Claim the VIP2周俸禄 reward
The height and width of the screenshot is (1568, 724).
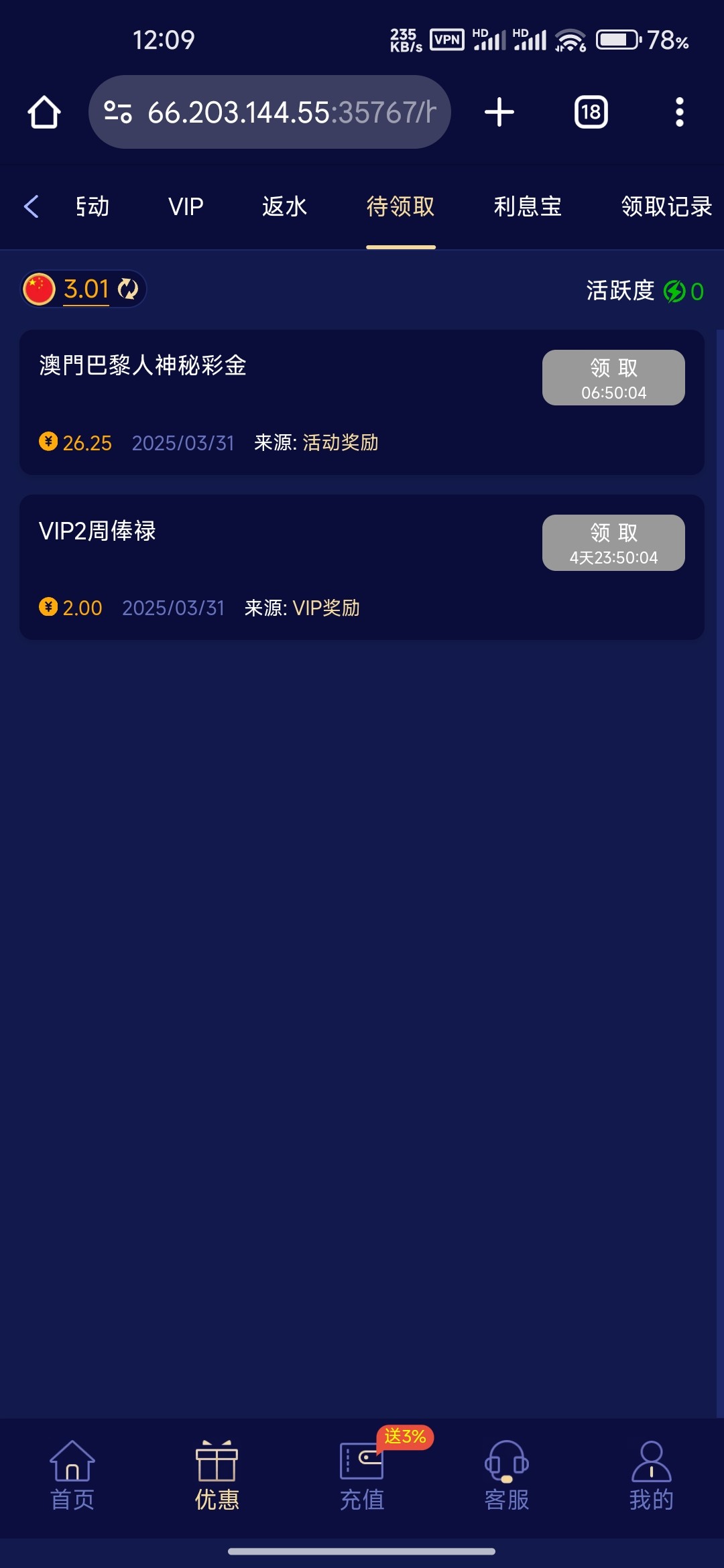pyautogui.click(x=613, y=543)
